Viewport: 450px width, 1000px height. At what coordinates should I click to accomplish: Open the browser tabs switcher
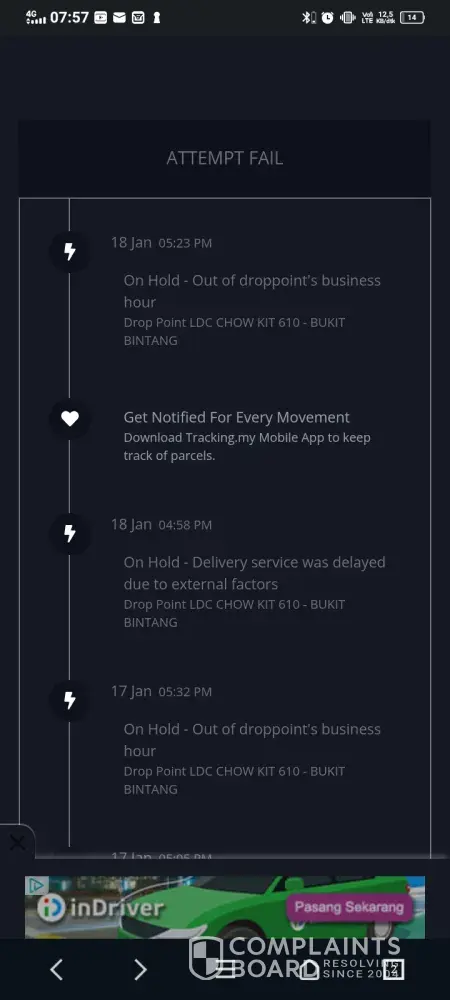tap(393, 969)
